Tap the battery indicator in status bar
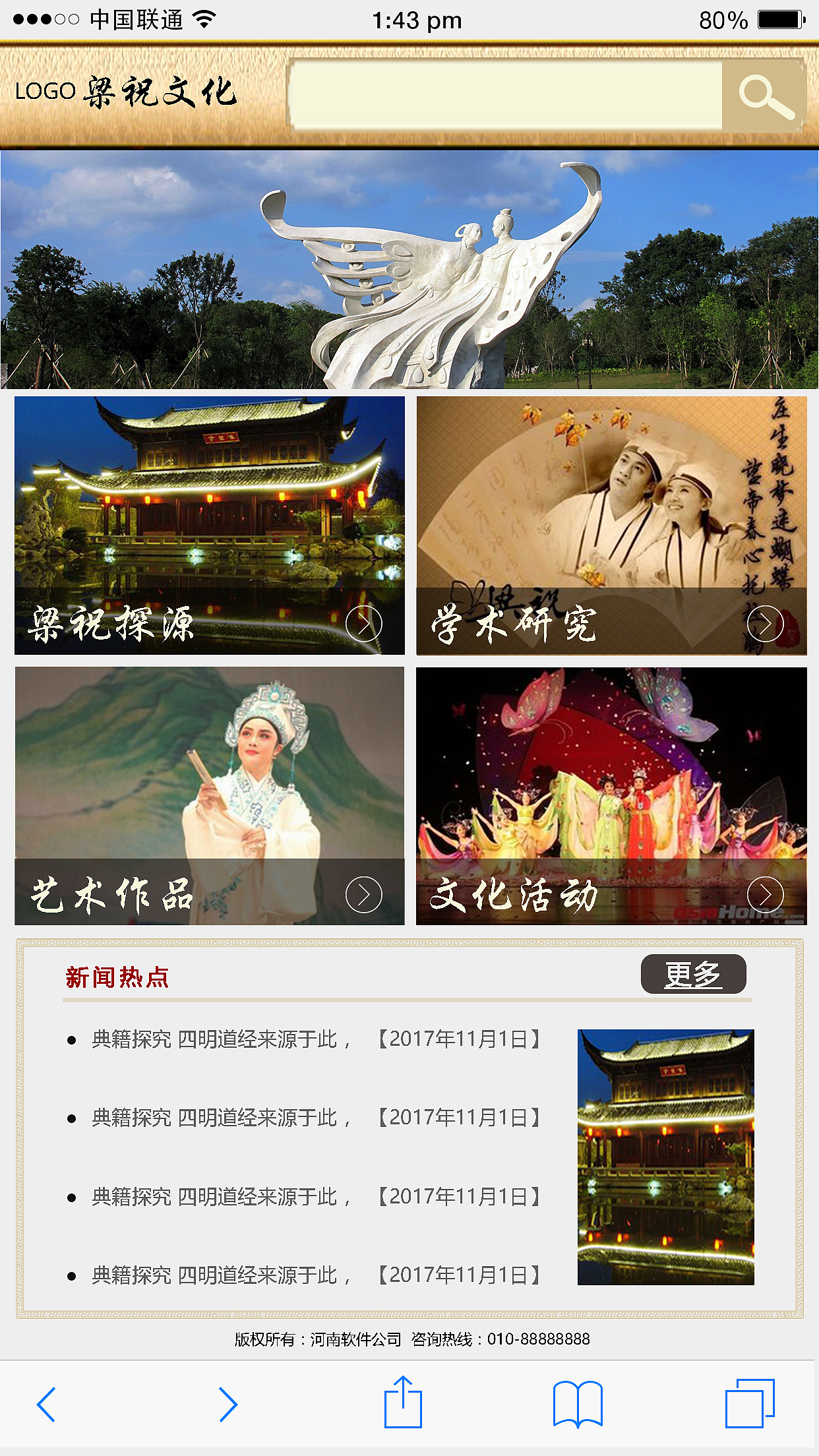The width and height of the screenshot is (819, 1456). [781, 20]
